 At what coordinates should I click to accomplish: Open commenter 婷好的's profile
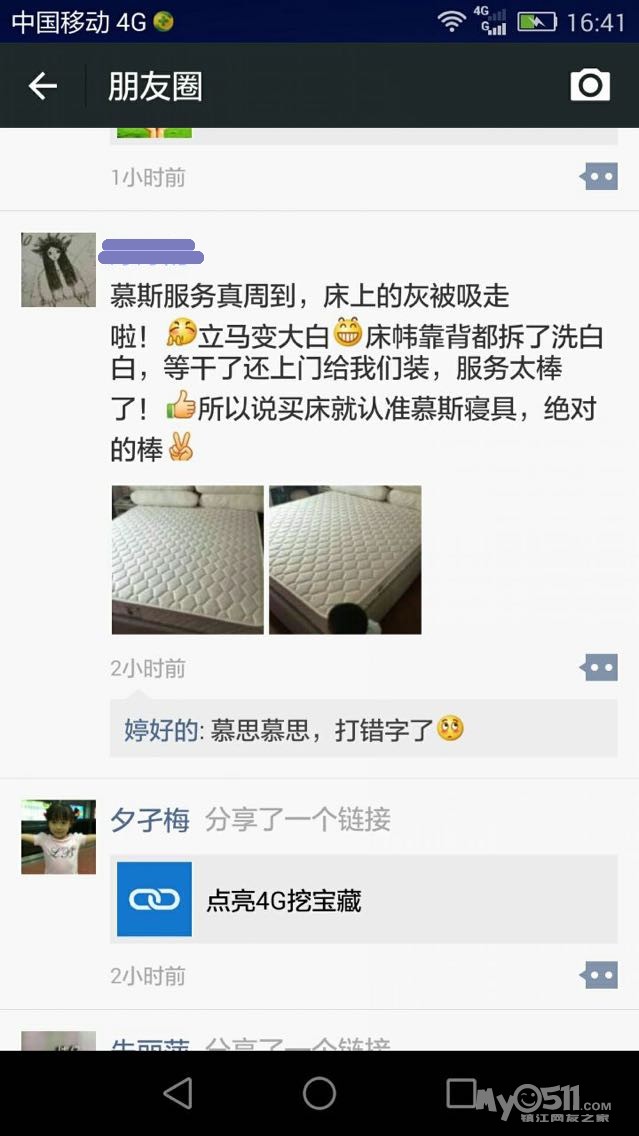pyautogui.click(x=160, y=729)
